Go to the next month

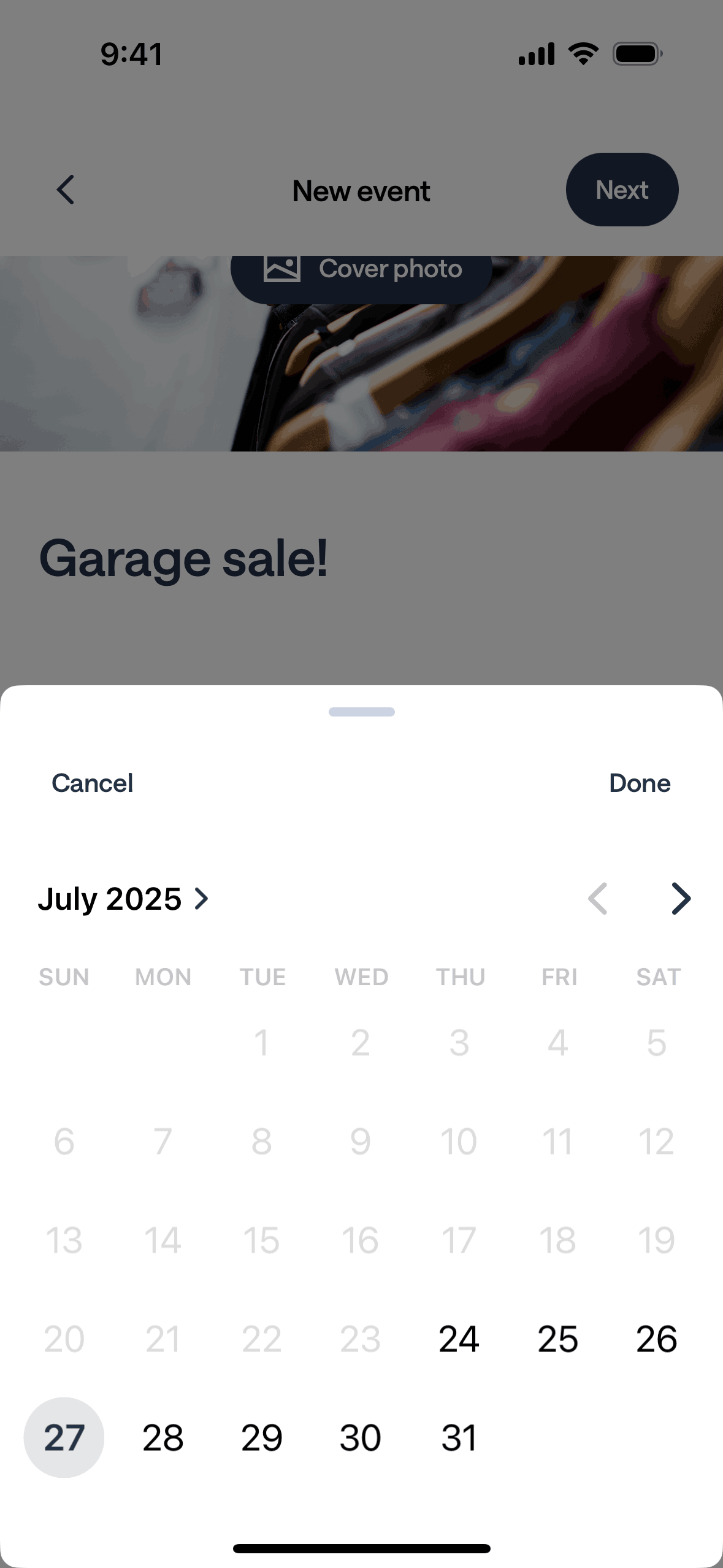pos(681,899)
